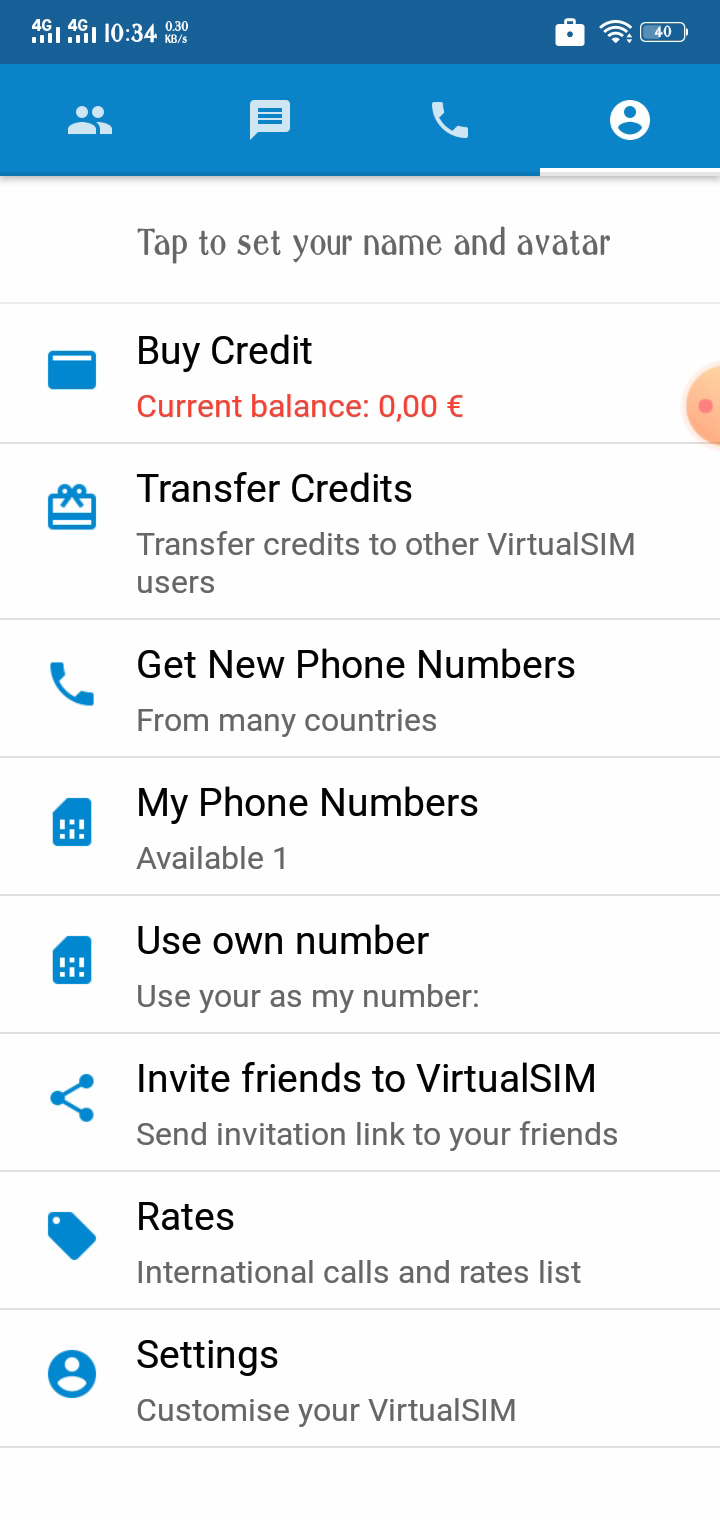
Task: Open Buy Credit
Action: pyautogui.click(x=360, y=374)
